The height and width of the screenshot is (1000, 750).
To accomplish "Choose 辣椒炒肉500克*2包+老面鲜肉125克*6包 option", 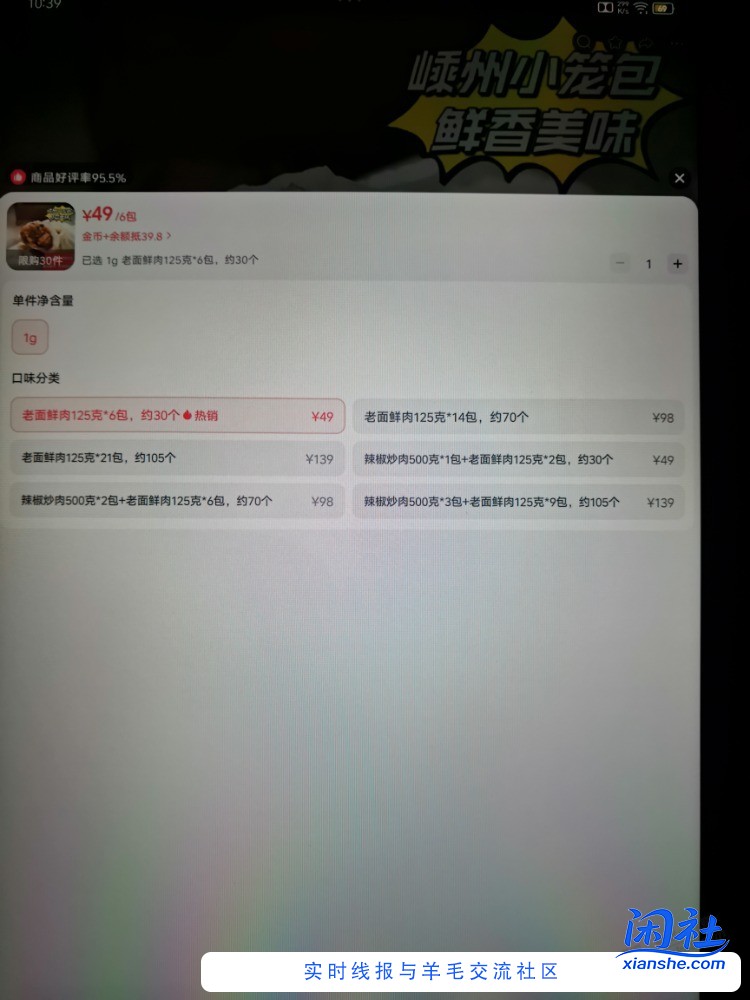I will coord(178,501).
